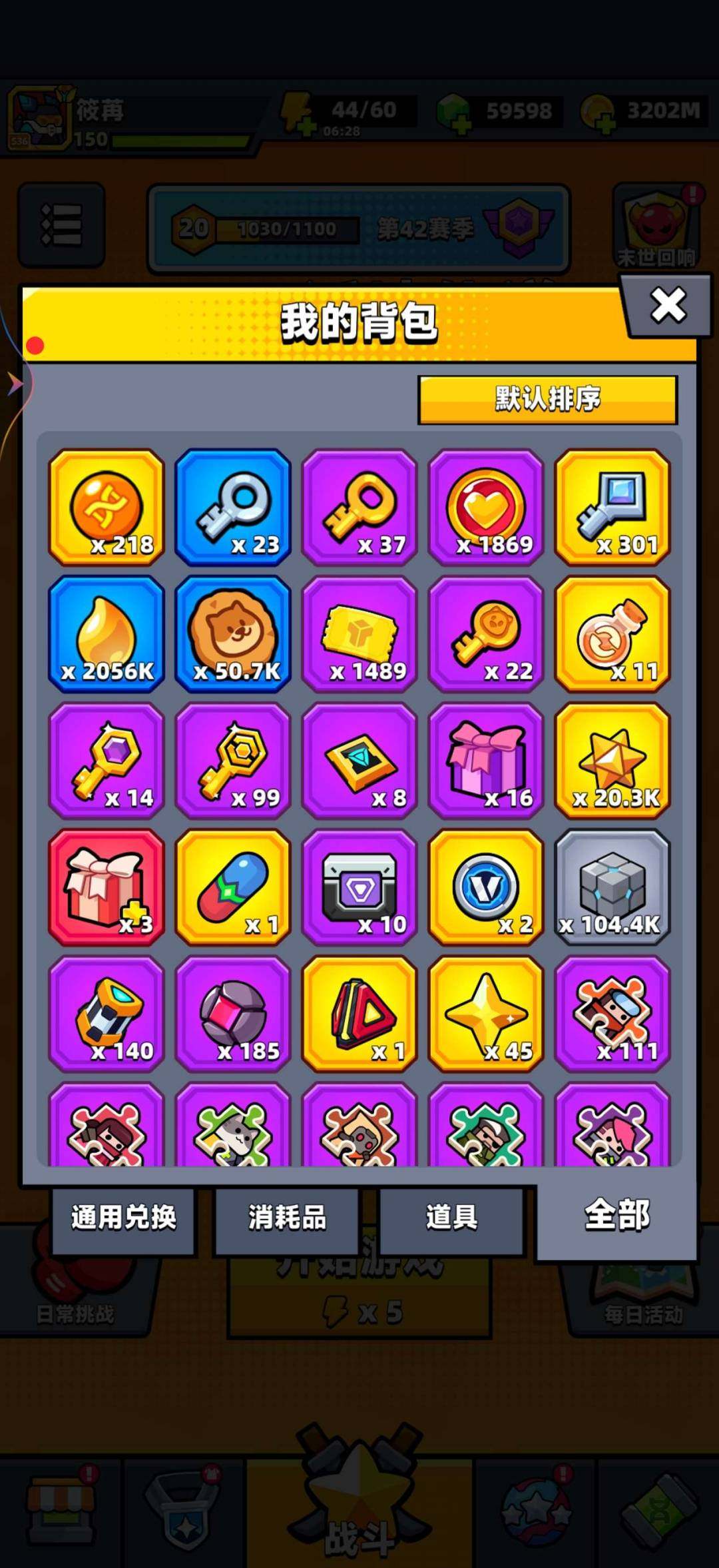719x1568 pixels.
Task: Switch to the 消耗品 tab
Action: tap(287, 1218)
